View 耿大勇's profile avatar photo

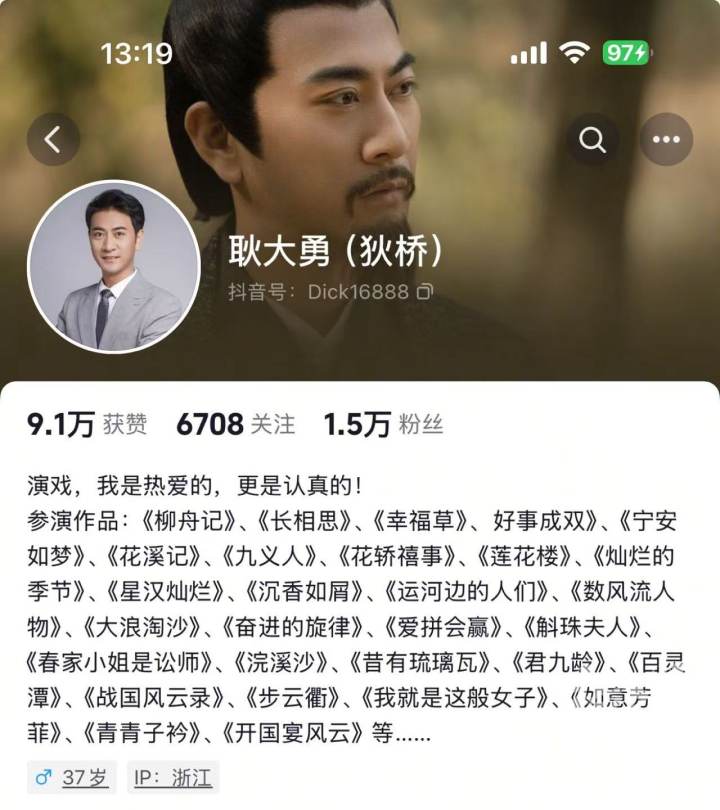click(x=114, y=266)
